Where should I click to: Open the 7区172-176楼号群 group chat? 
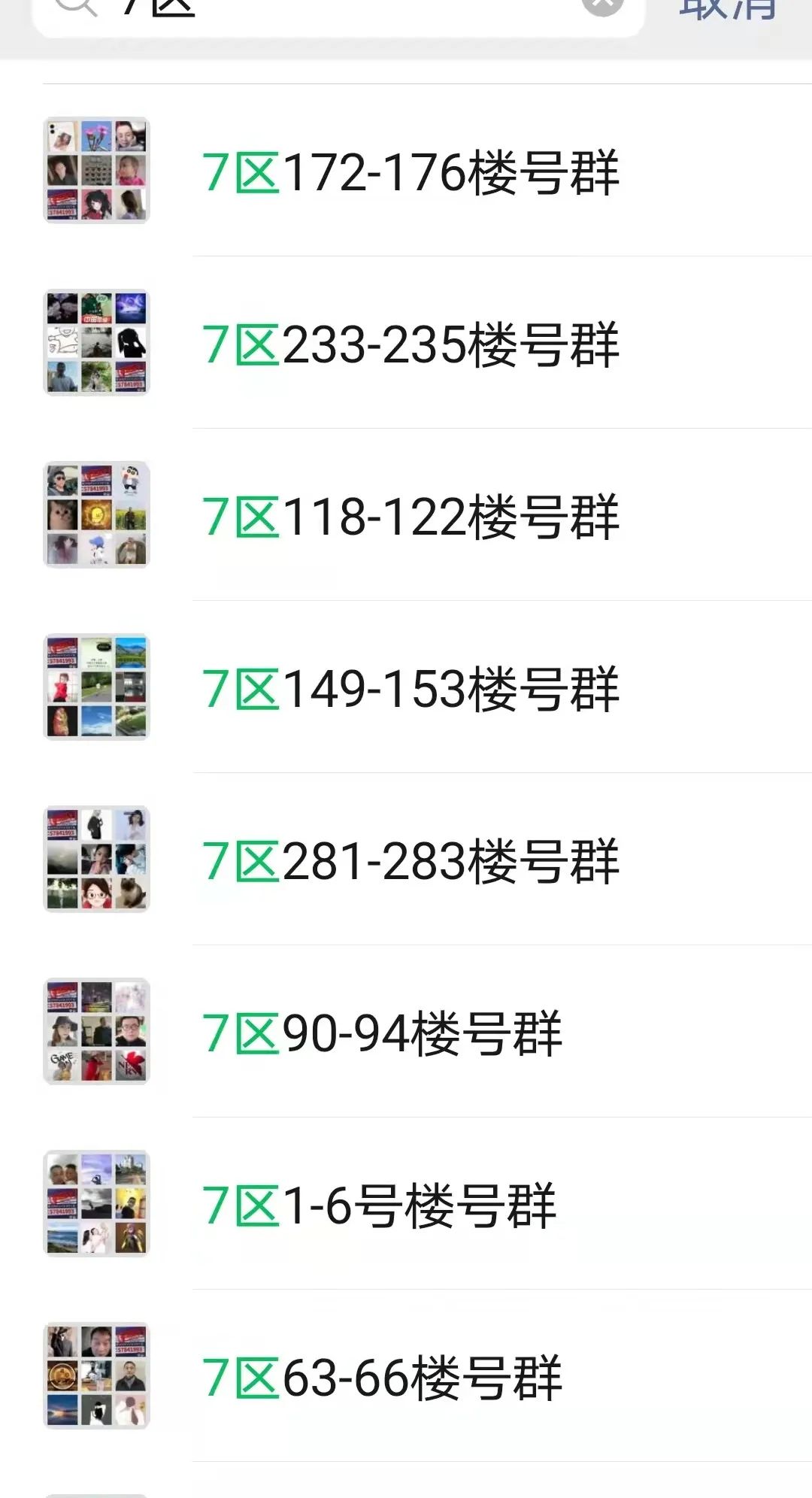pyautogui.click(x=411, y=171)
